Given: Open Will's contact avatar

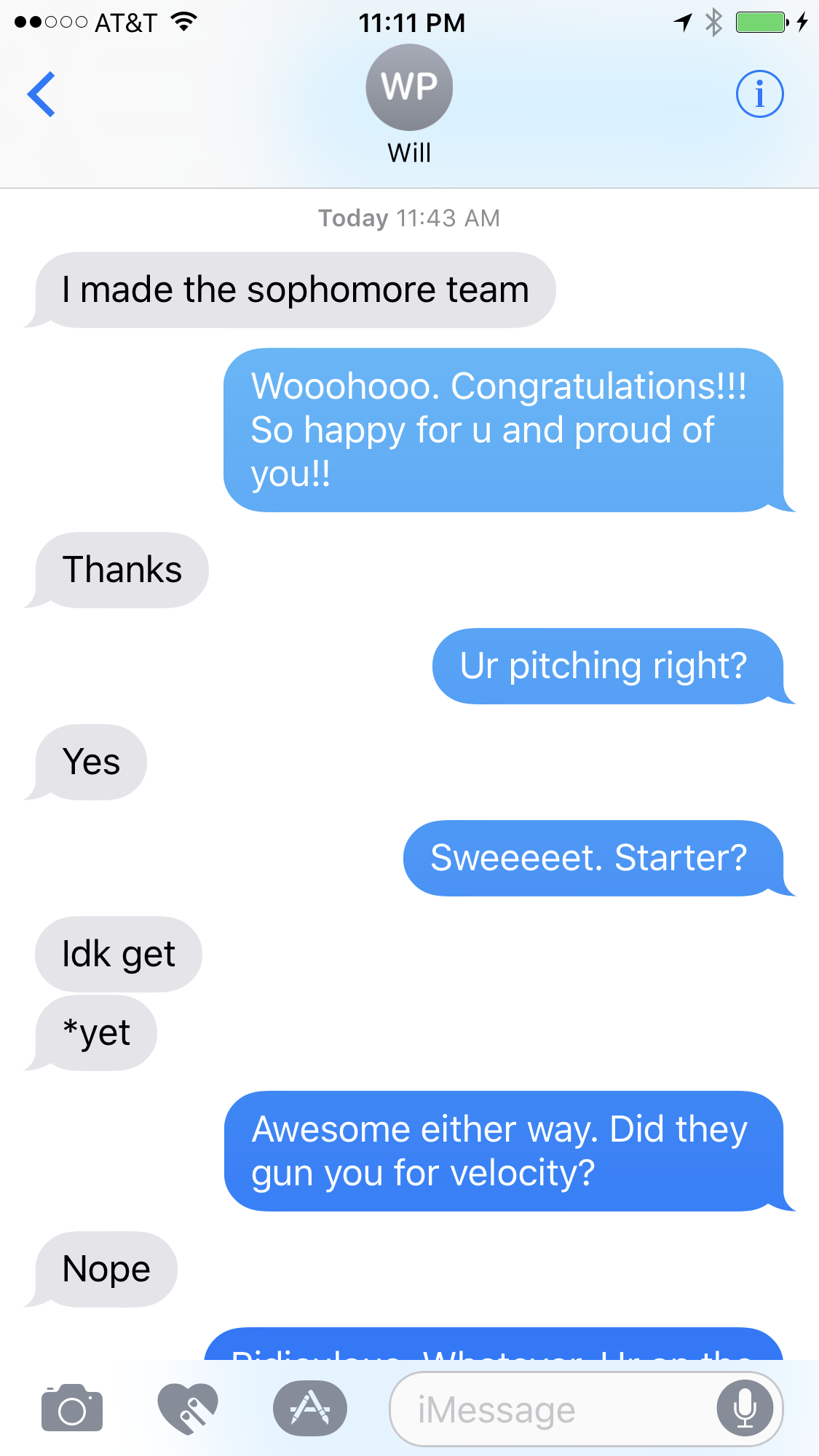Looking at the screenshot, I should coord(409,87).
